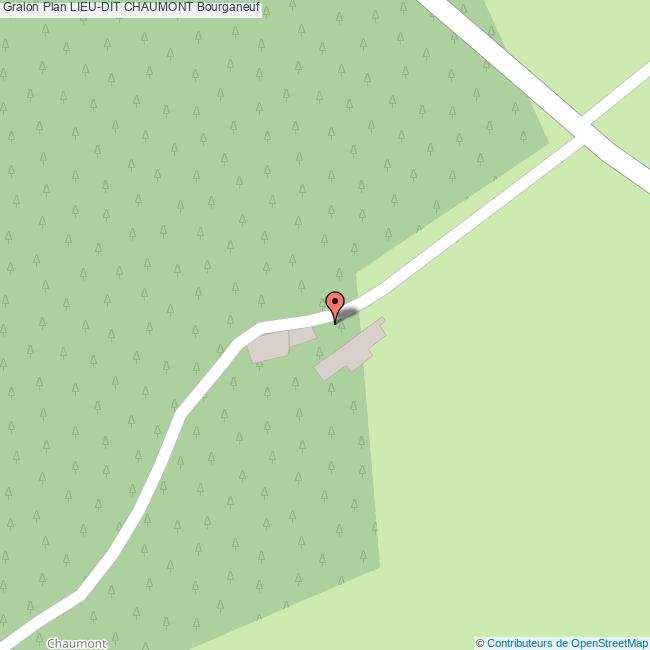Tap the red location marker pin
This screenshot has height=650, width=650.
[x=336, y=303]
